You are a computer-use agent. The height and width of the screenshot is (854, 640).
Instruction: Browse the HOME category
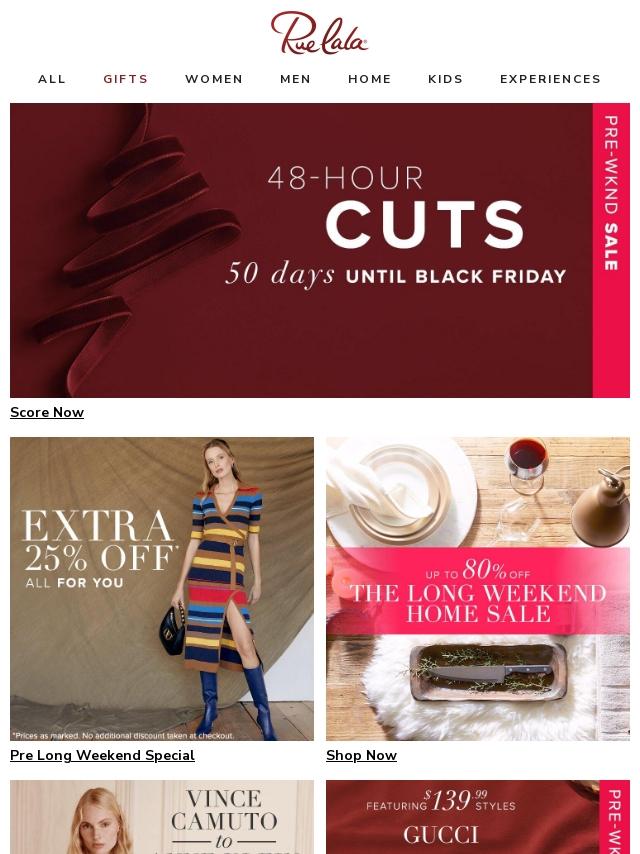(x=369, y=79)
